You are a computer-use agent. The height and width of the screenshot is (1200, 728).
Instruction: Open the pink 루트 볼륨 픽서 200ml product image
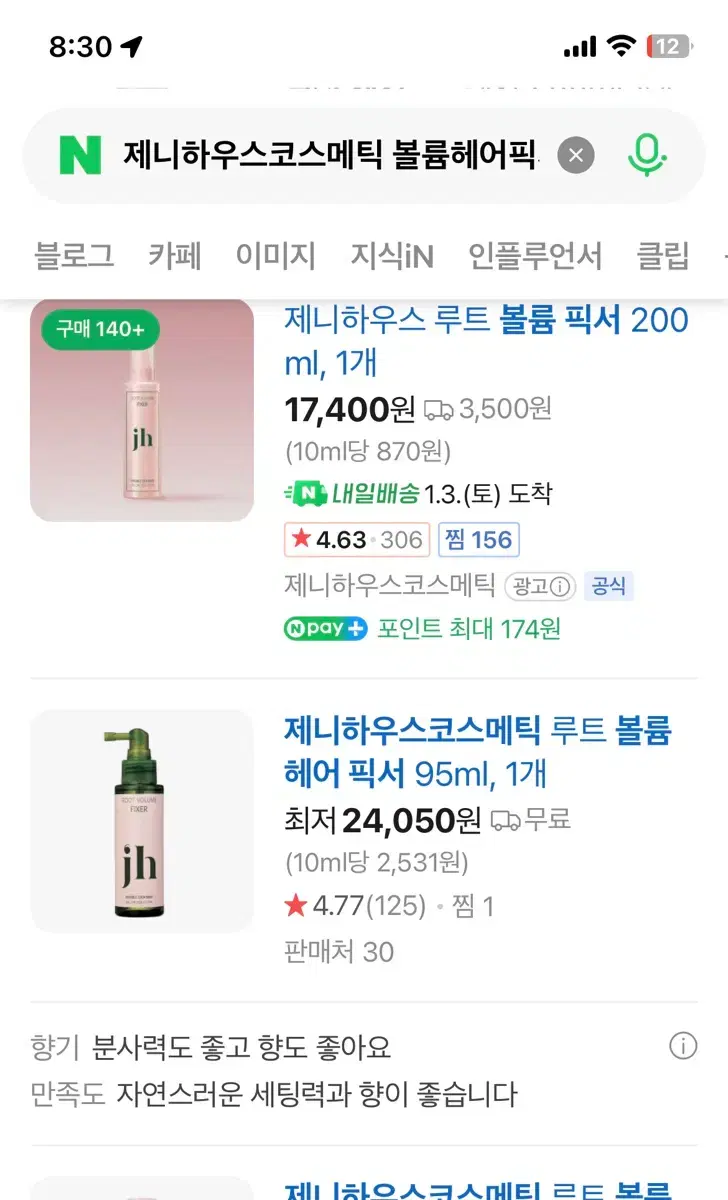click(142, 410)
